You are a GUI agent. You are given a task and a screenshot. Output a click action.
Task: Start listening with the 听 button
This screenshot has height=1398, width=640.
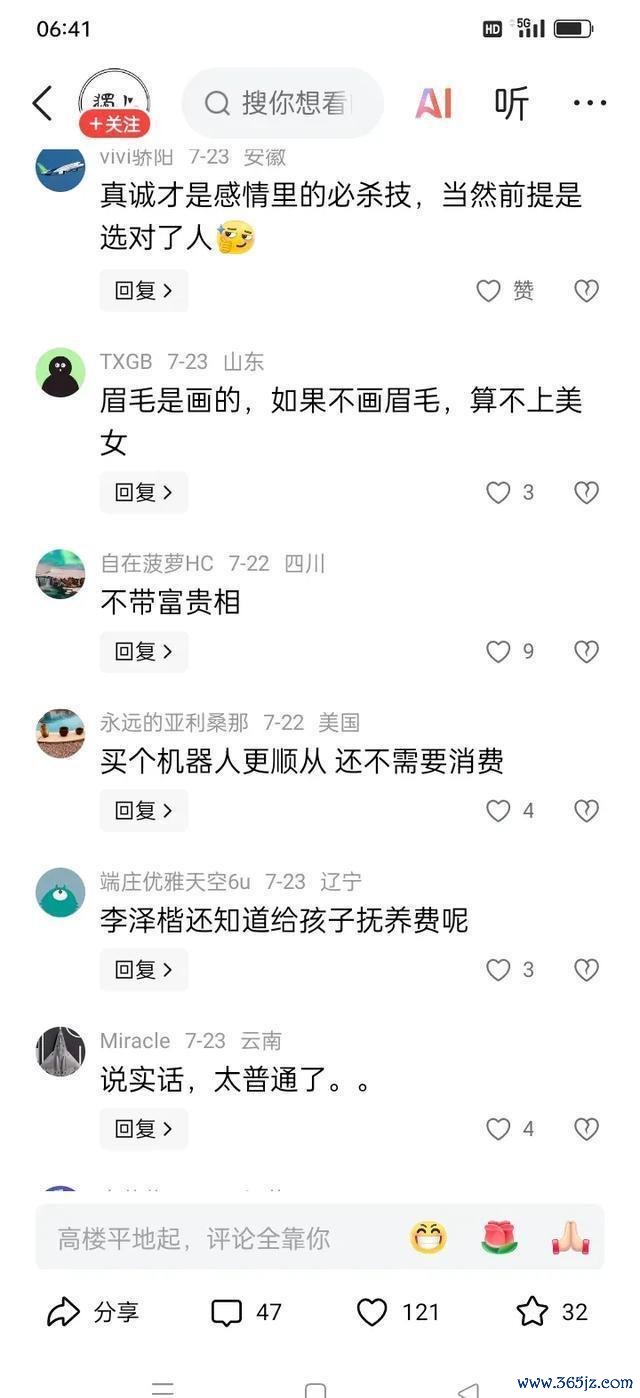tap(511, 103)
